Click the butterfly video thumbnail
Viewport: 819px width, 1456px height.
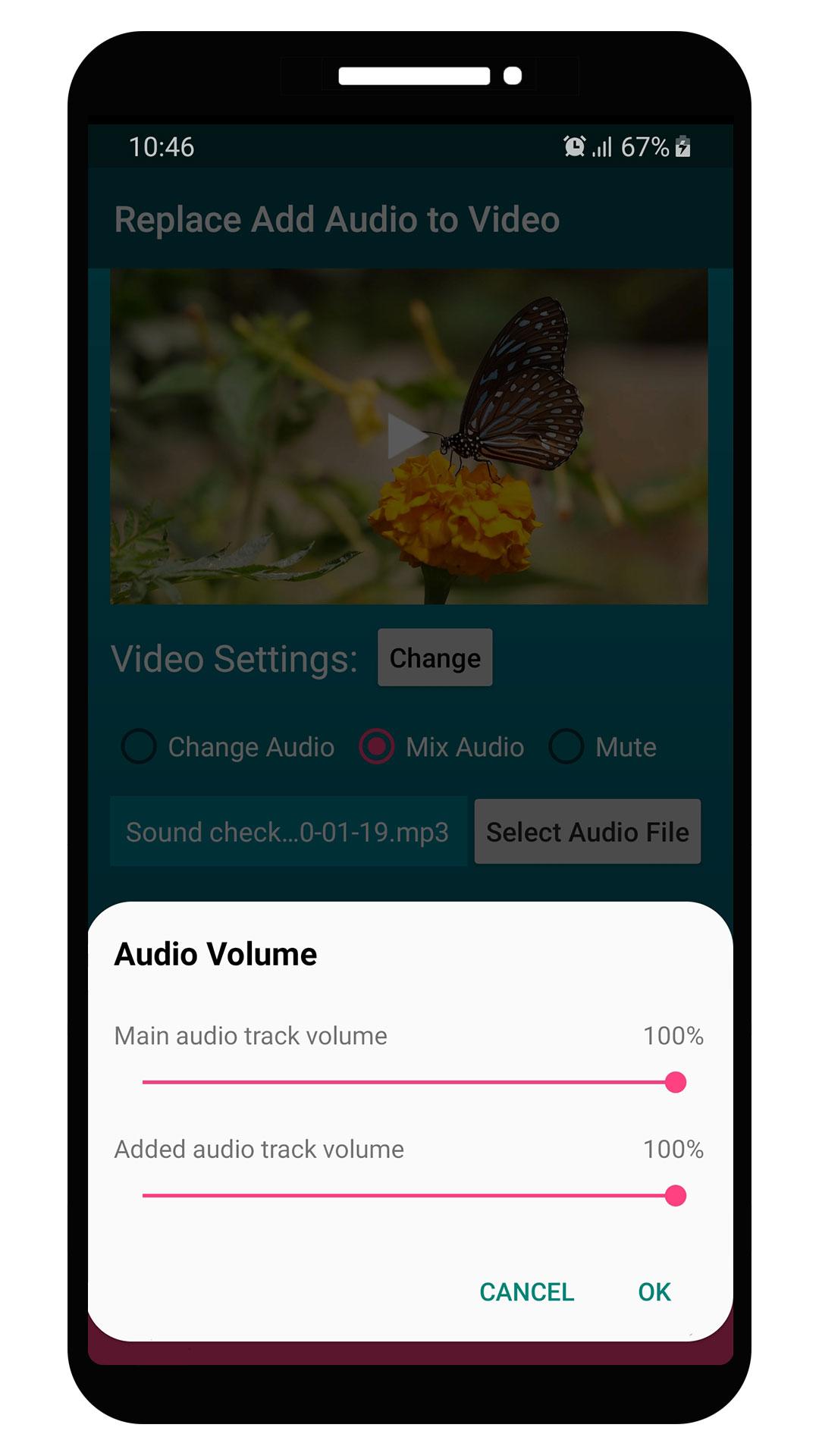[x=407, y=436]
